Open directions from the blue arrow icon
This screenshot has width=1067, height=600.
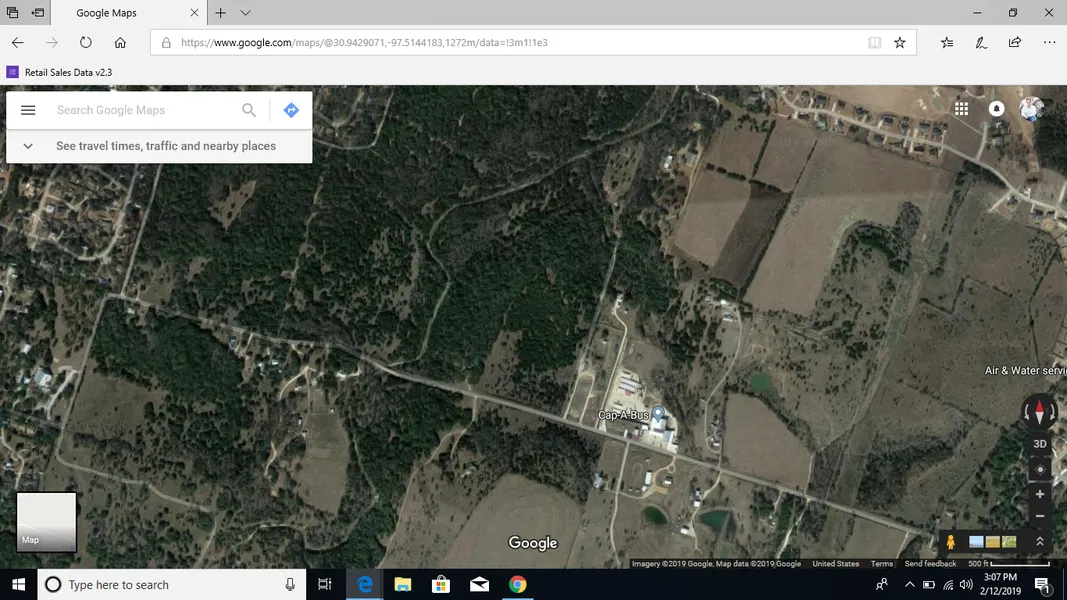(291, 110)
